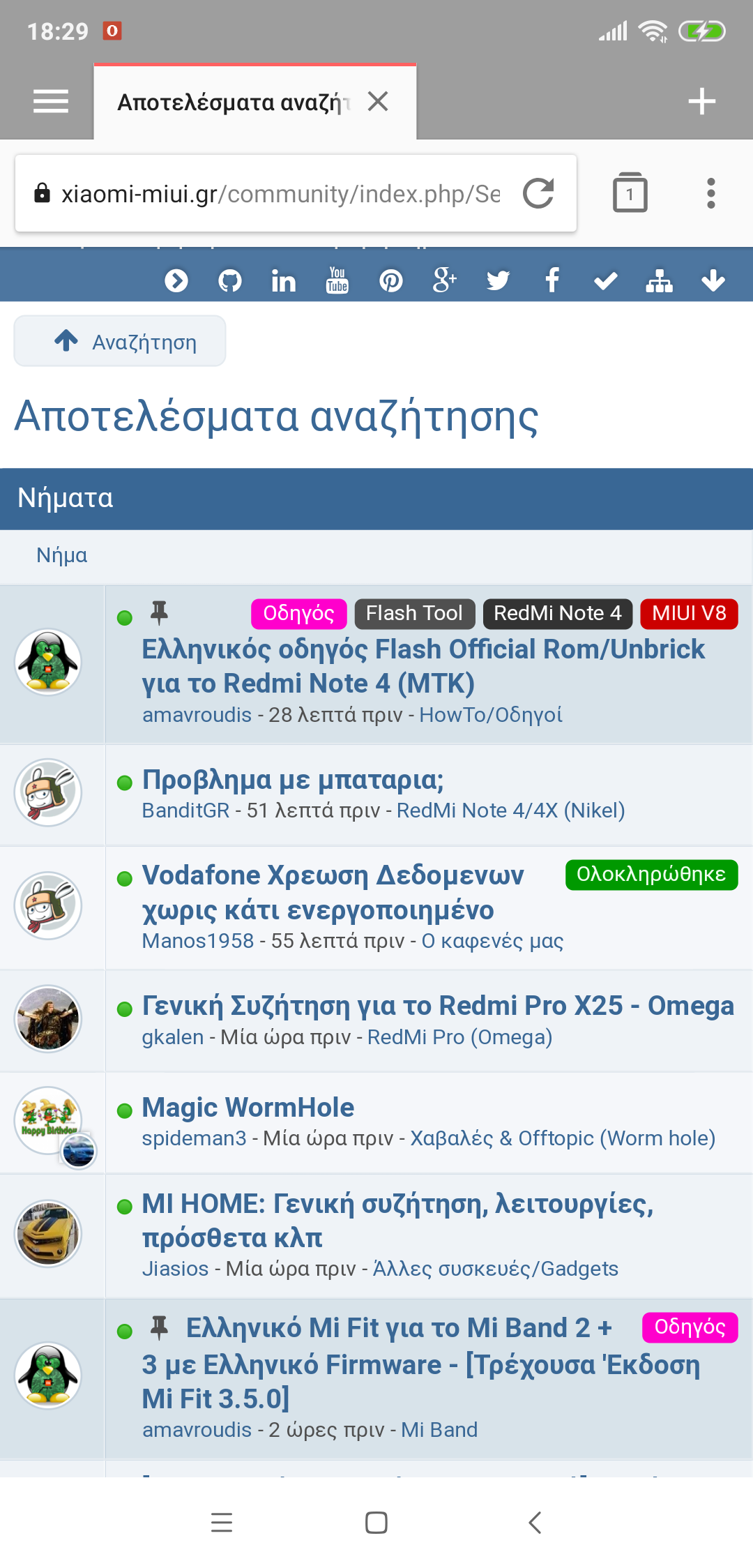Tap the URL address bar

click(x=279, y=194)
